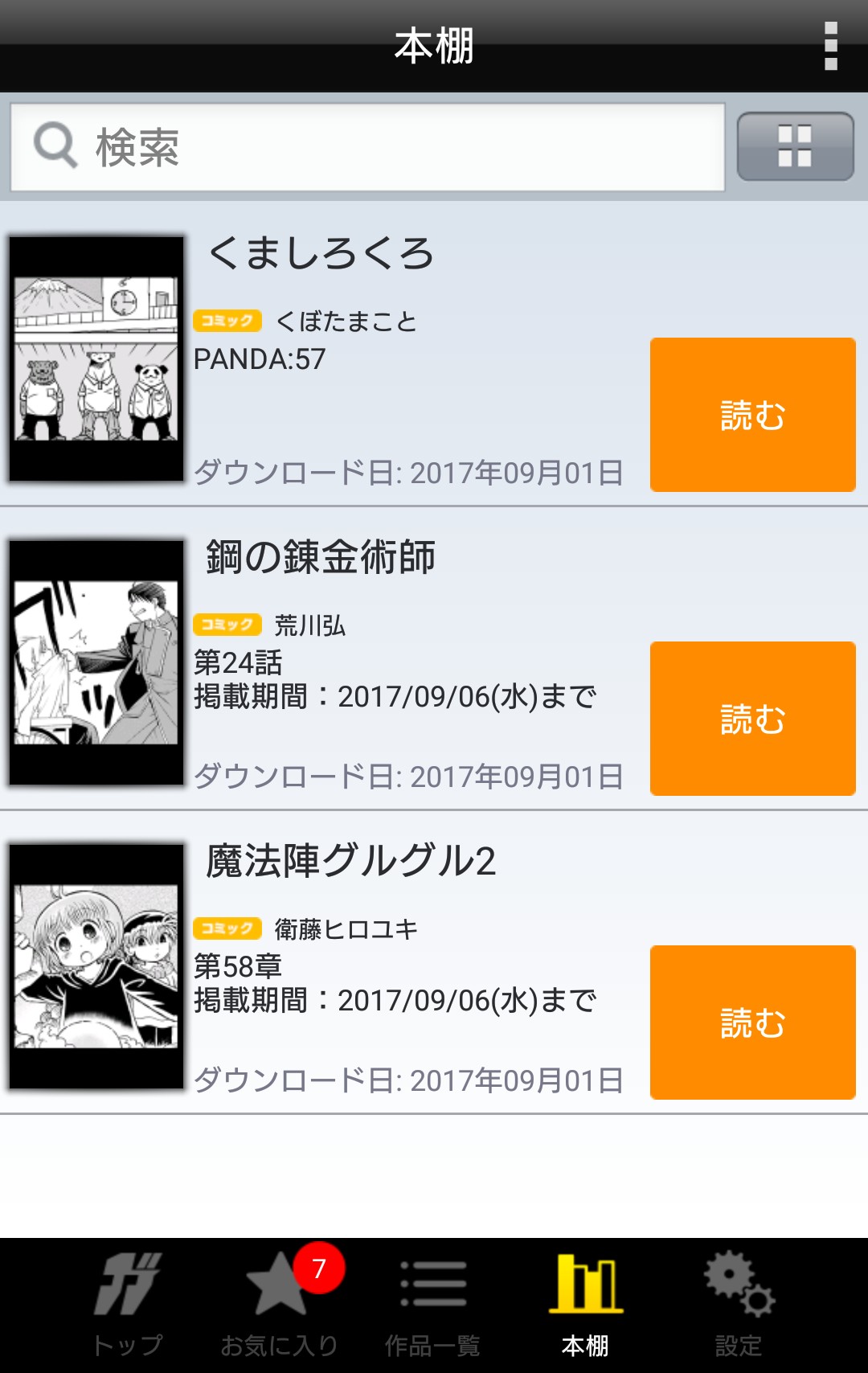Open the 鋼の錬金術師 cover thumbnail
The width and height of the screenshot is (868, 1373).
(96, 662)
